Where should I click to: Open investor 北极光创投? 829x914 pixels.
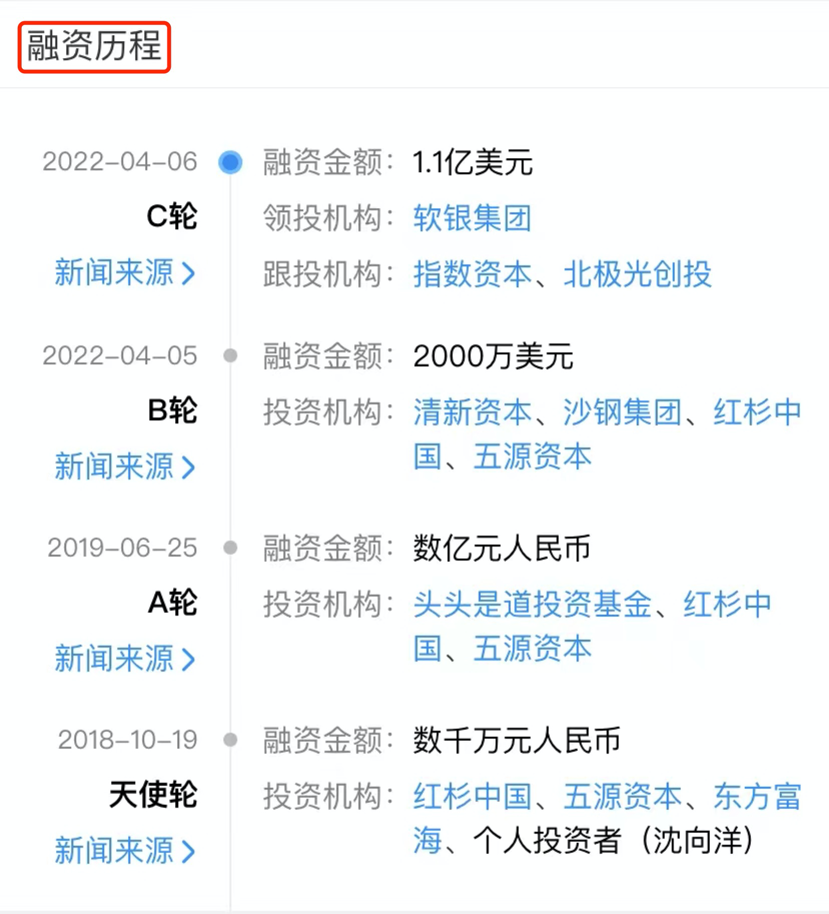pos(637,274)
